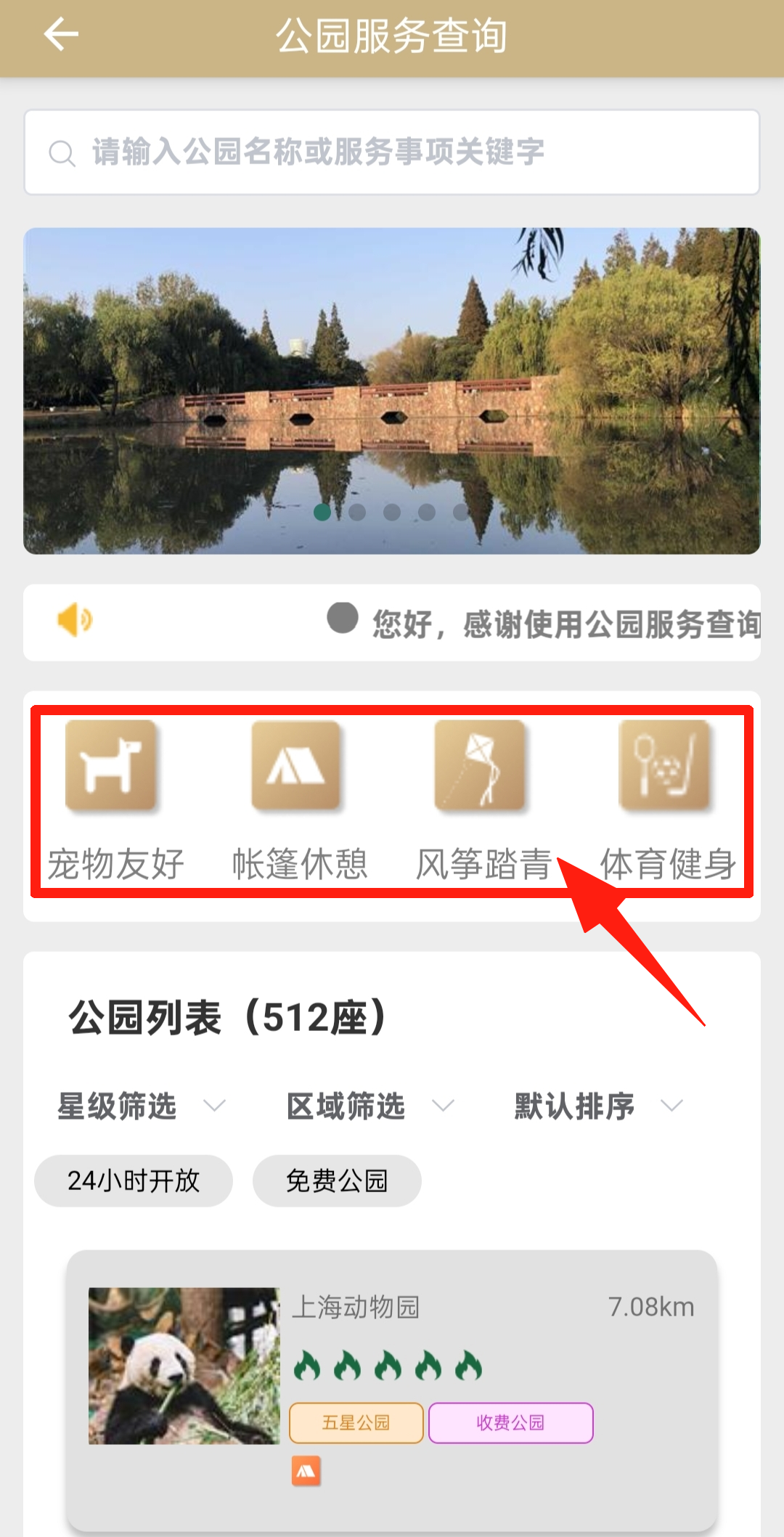
Task: Tap the park name search field
Action: coord(392,152)
